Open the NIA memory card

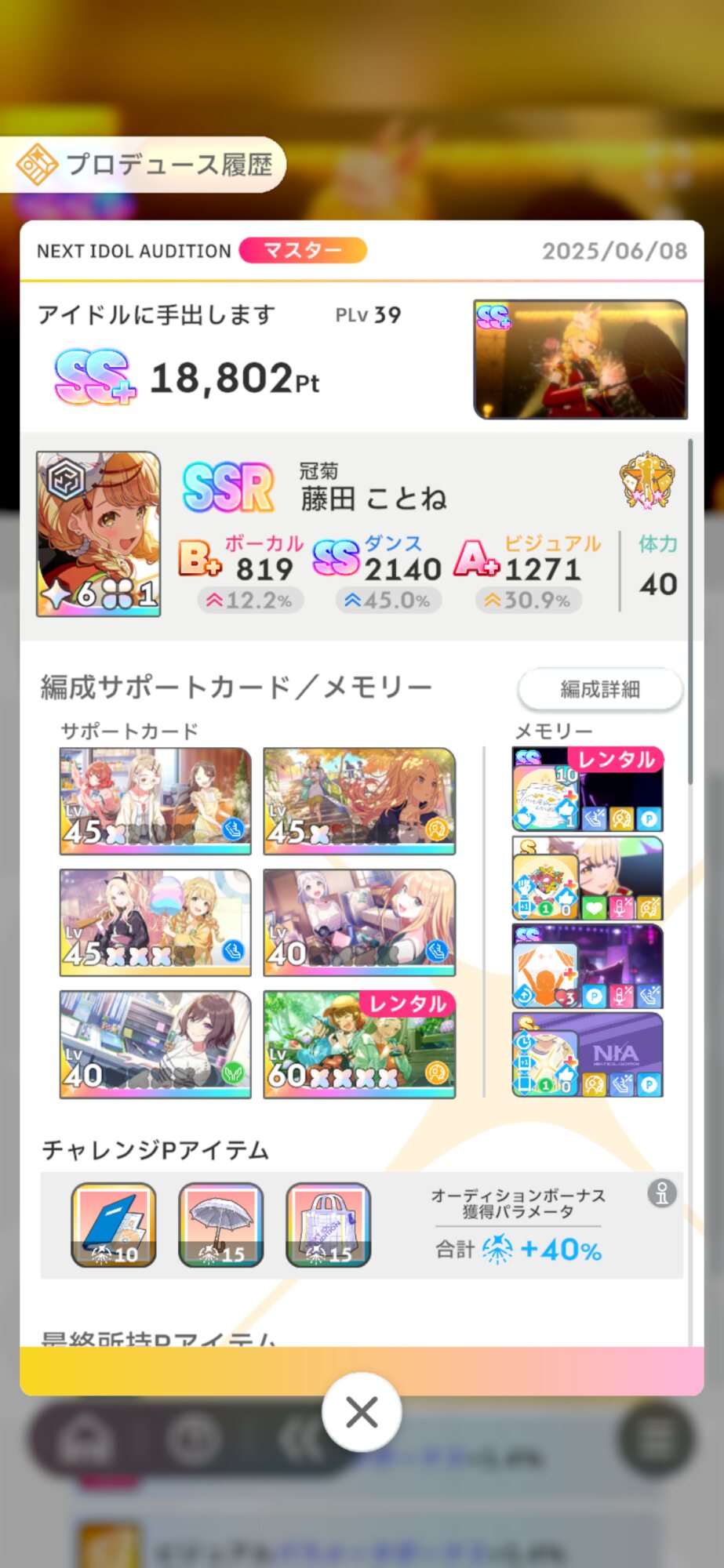click(x=588, y=1054)
